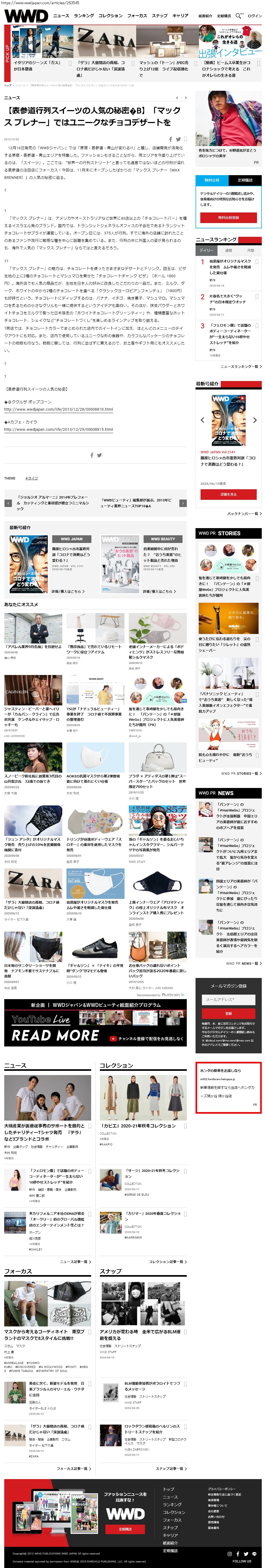Open the #ライフ theme tag

click(32, 478)
